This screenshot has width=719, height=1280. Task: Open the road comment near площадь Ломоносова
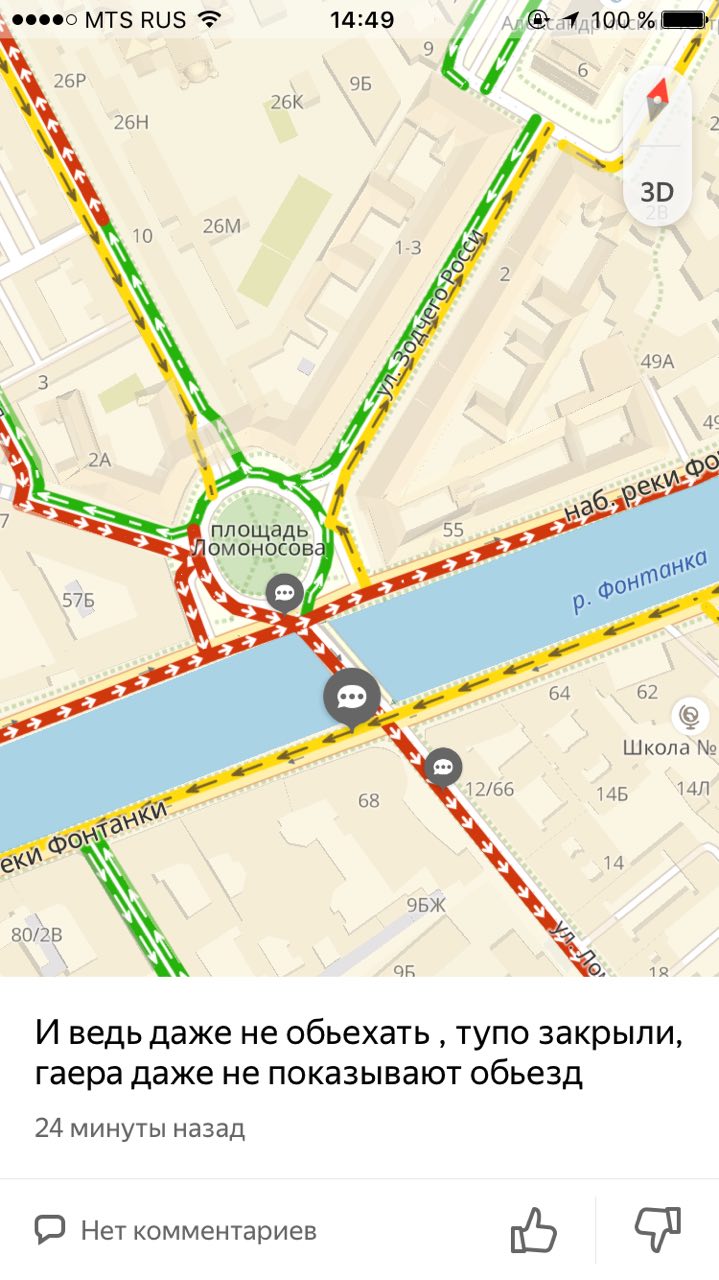tap(285, 593)
